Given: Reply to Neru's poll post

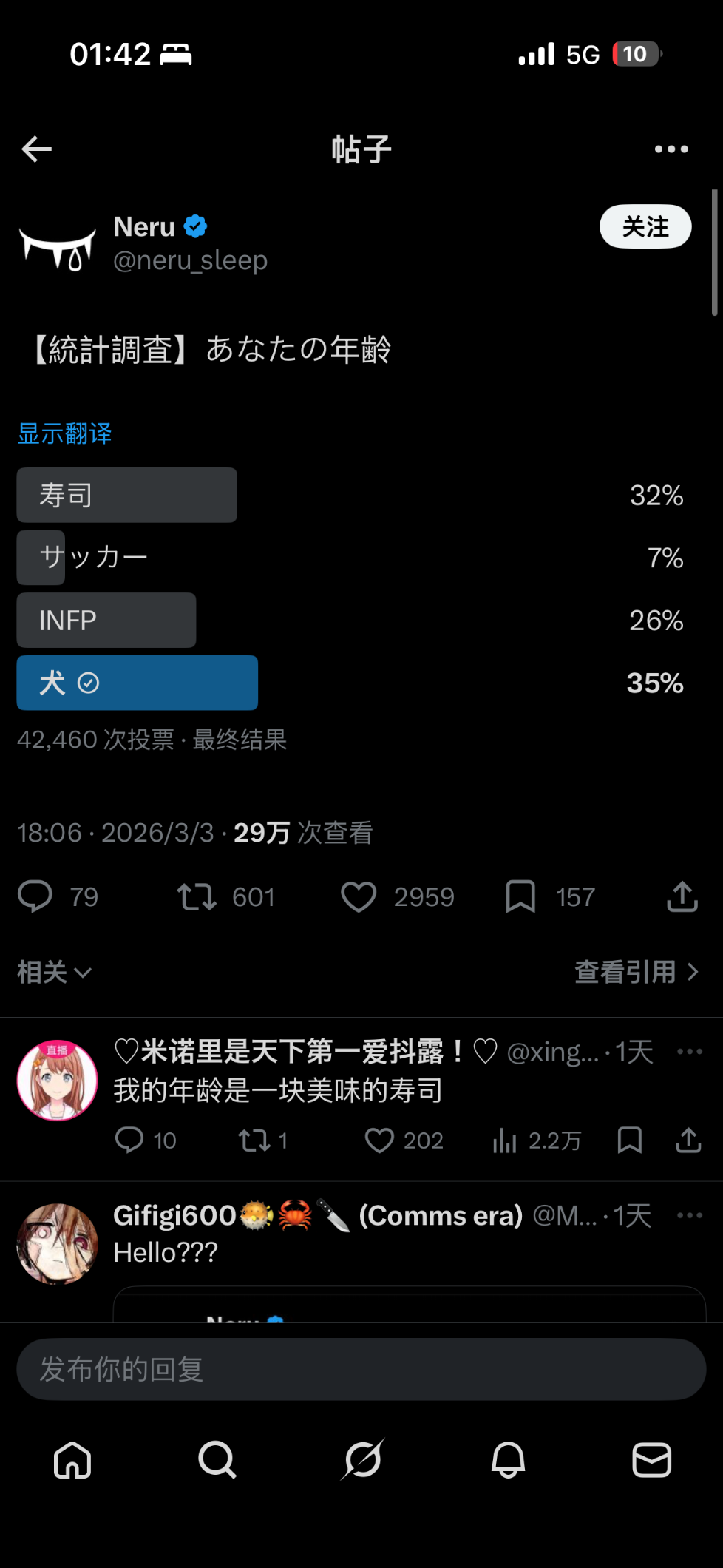Looking at the screenshot, I should pyautogui.click(x=35, y=896).
